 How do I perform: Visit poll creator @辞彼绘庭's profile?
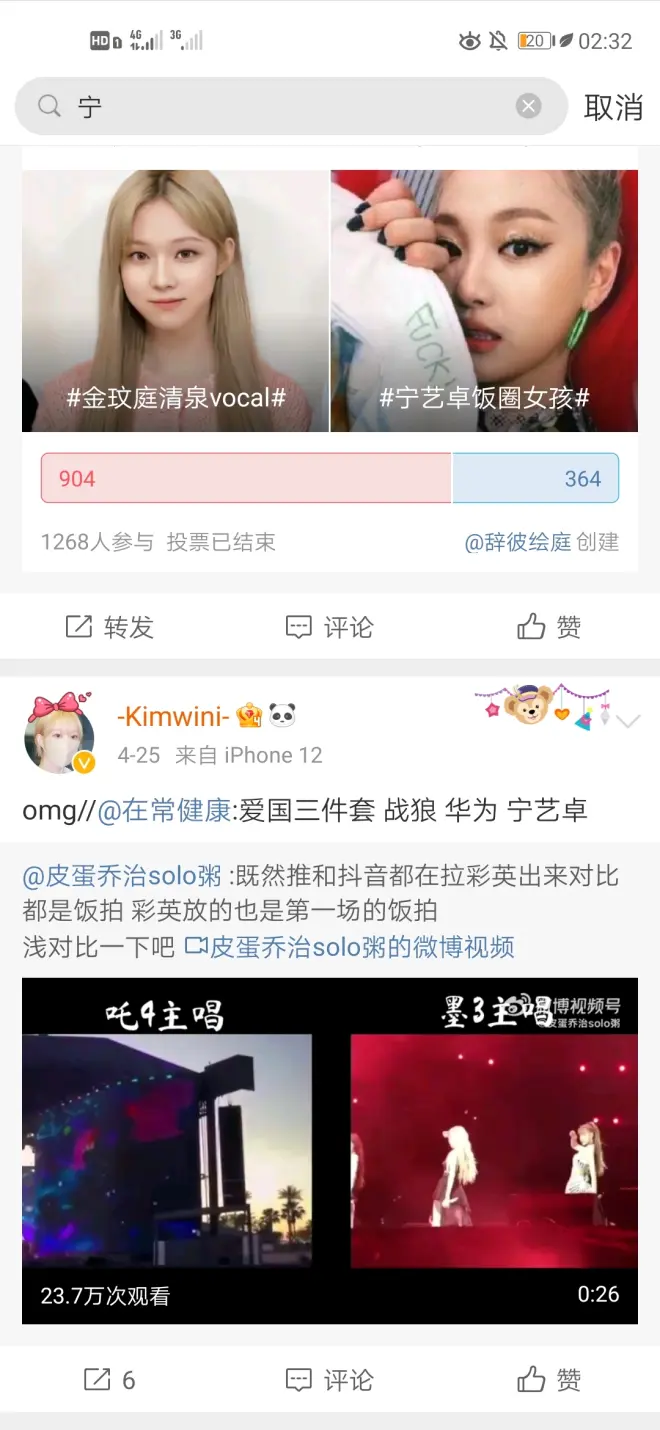pyautogui.click(x=518, y=542)
